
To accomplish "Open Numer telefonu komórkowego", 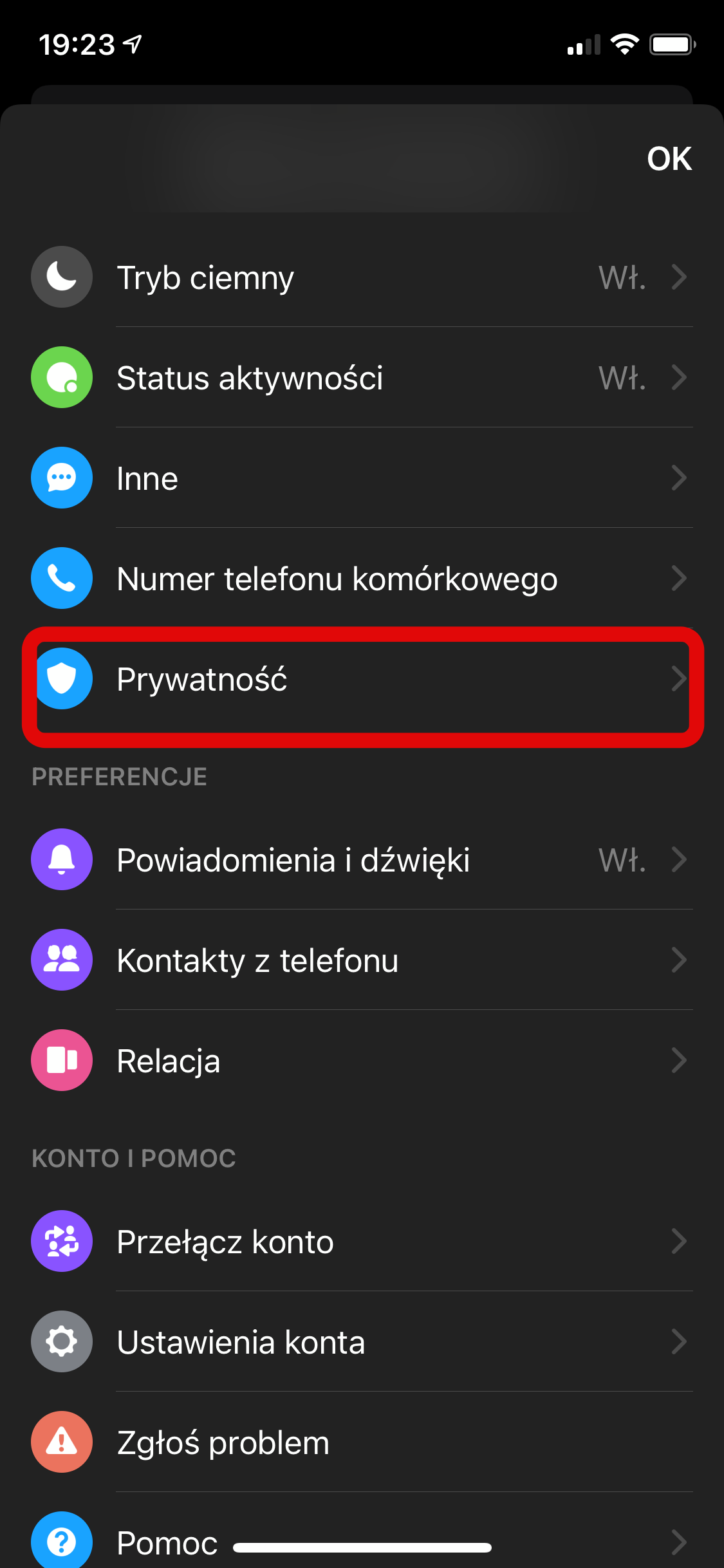I will coord(362,578).
